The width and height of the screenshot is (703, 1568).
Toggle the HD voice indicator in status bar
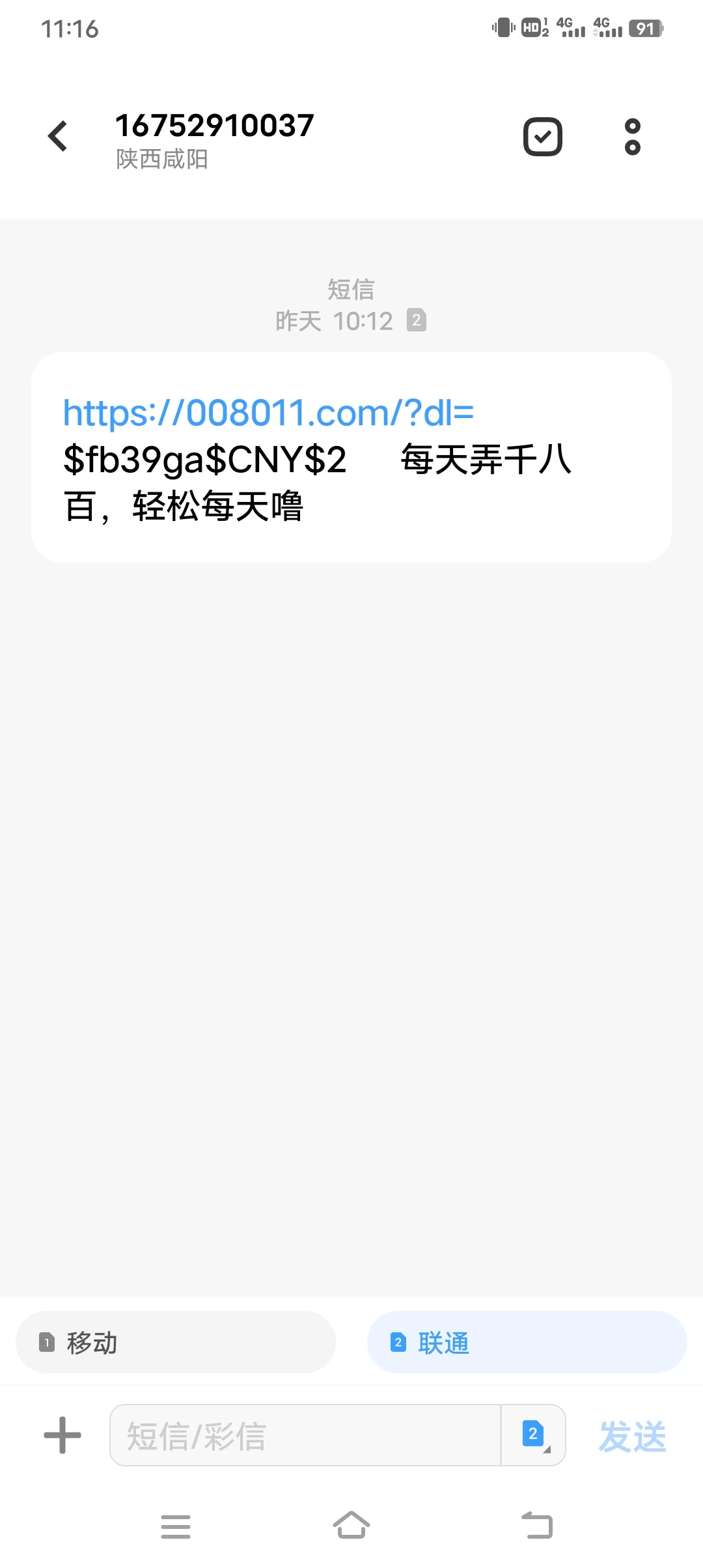[531, 27]
